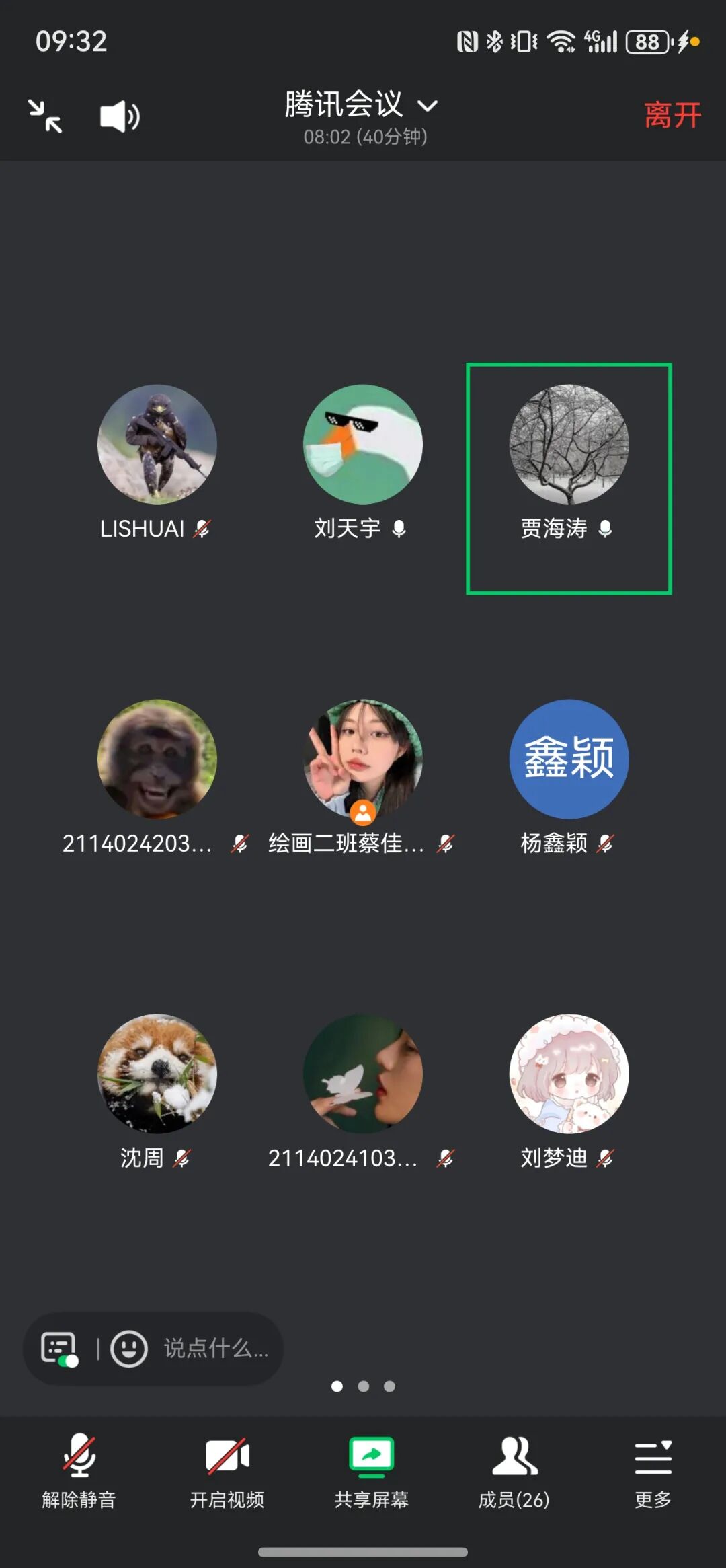Toggle the speaker audio output

pos(120,116)
